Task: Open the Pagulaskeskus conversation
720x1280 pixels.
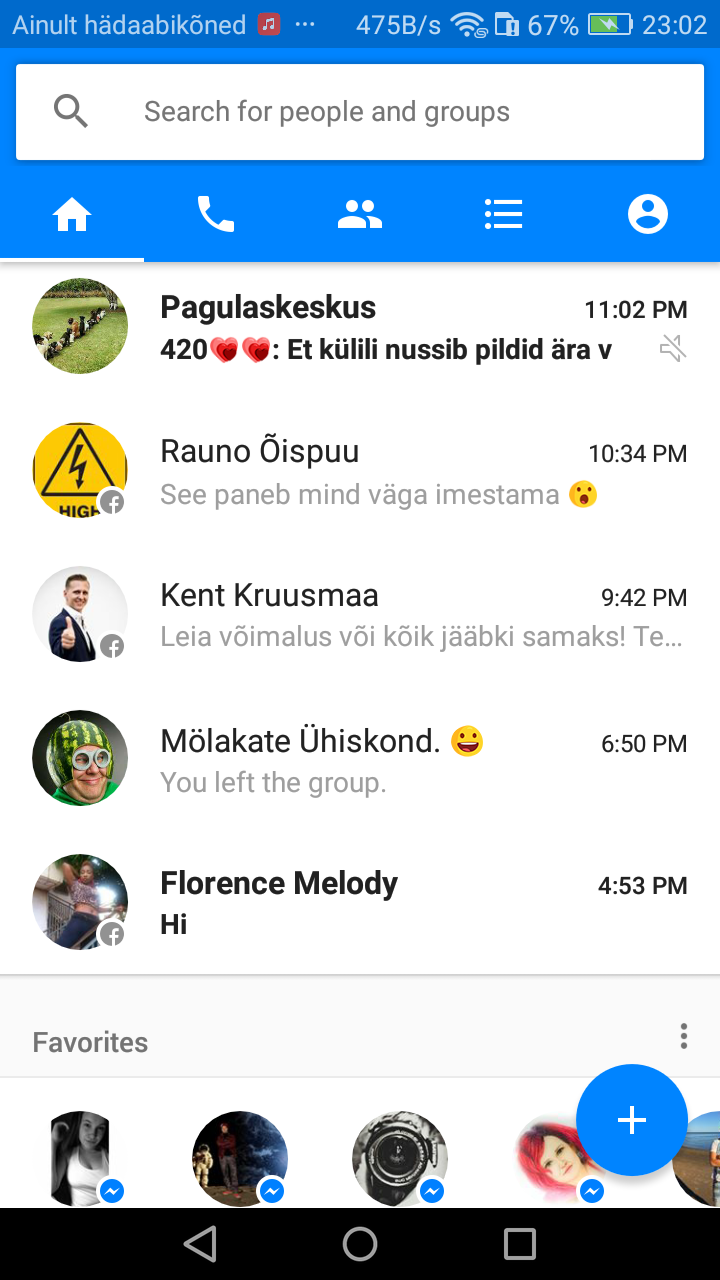Action: coord(360,326)
